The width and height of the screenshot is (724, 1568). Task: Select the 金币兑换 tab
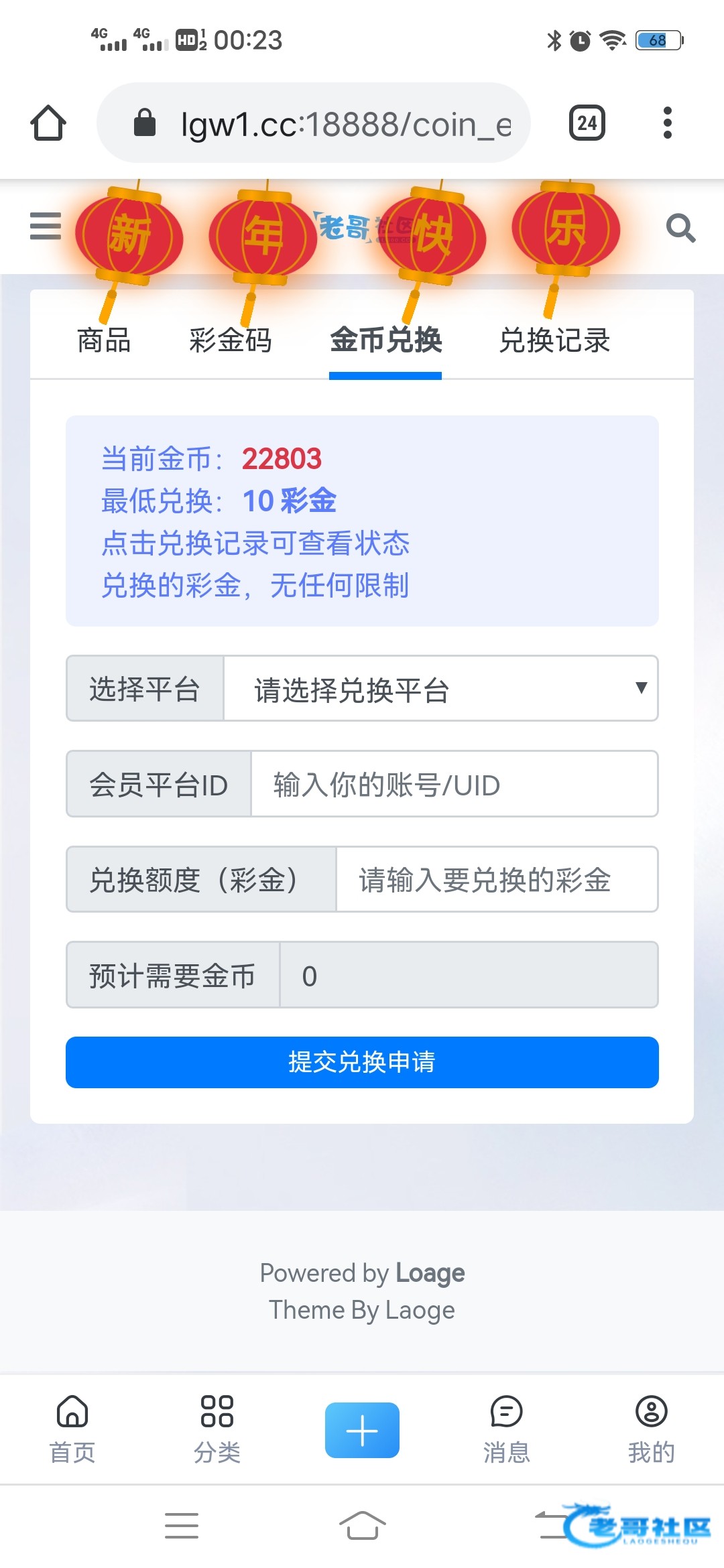385,340
